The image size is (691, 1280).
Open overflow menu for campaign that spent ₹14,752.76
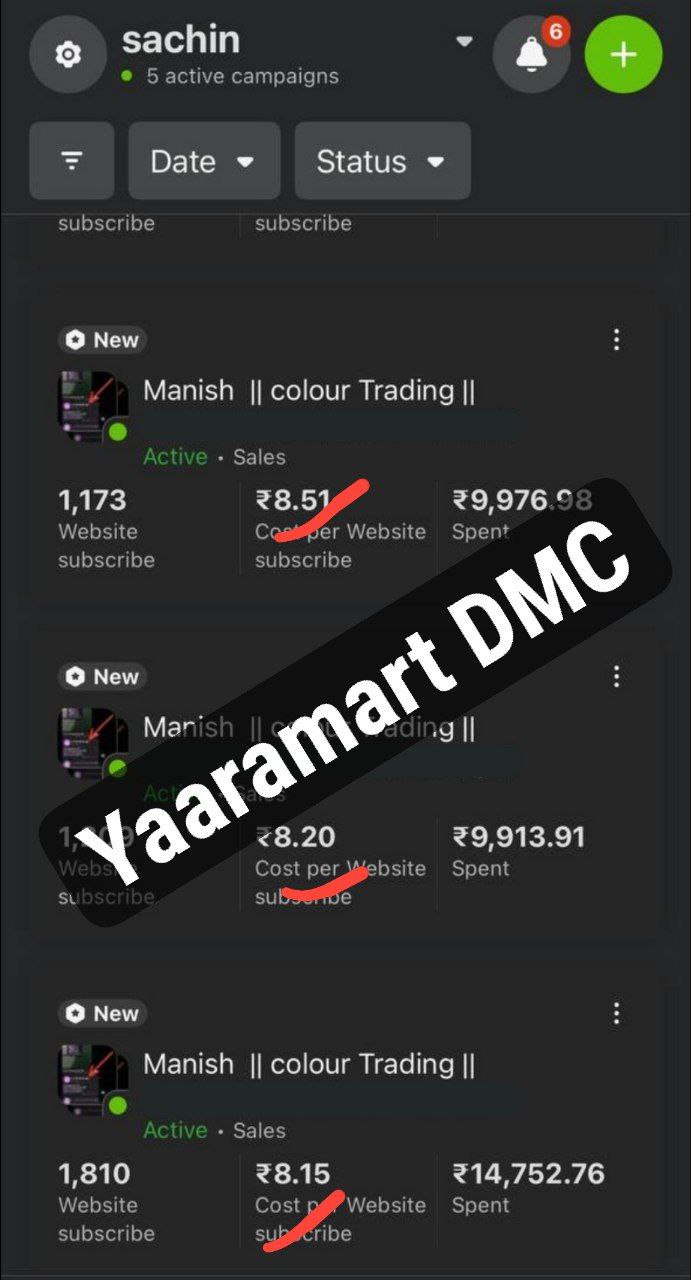pos(616,1014)
